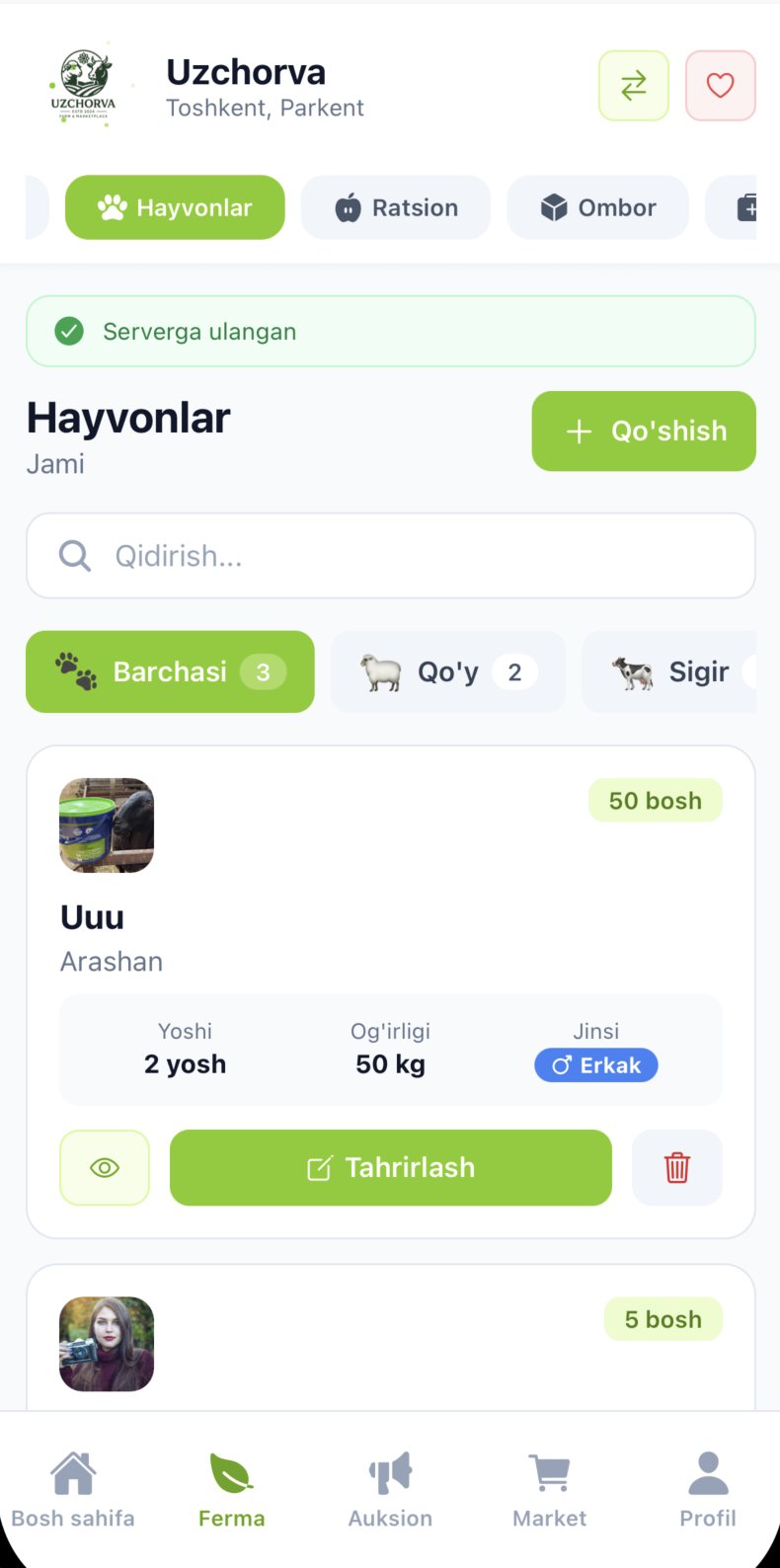Click Tahrirlash to edit Uuu
Viewport: 780px width, 1568px height.
point(390,1167)
